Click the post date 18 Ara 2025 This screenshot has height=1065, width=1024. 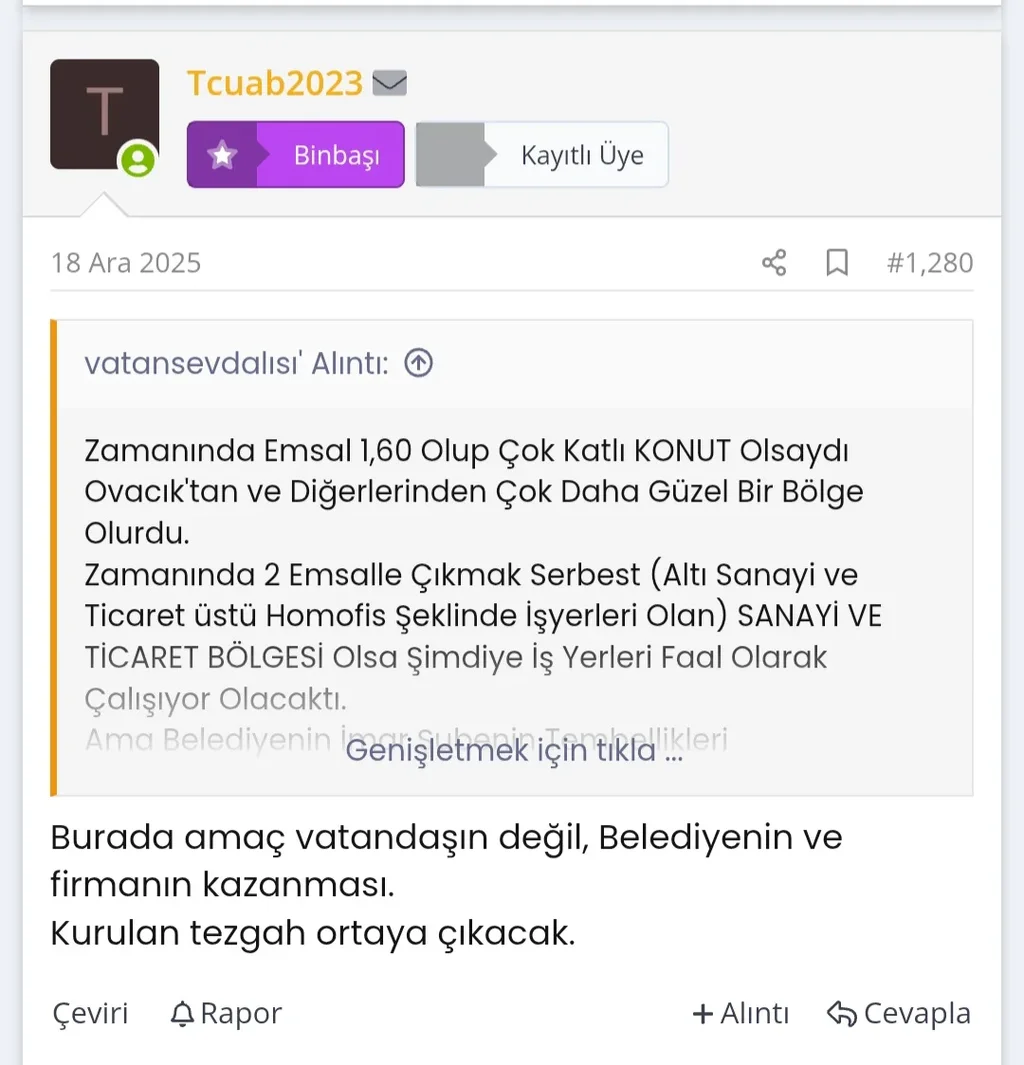pos(125,263)
